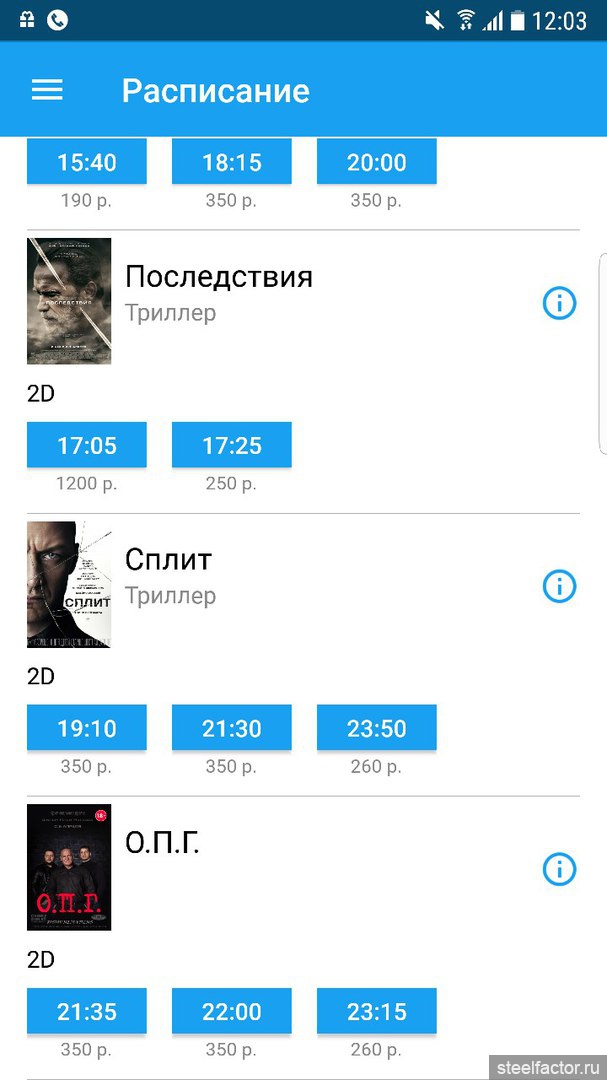Select the 15:40 showtime for 190 р.
The width and height of the screenshot is (607, 1080).
[x=87, y=162]
